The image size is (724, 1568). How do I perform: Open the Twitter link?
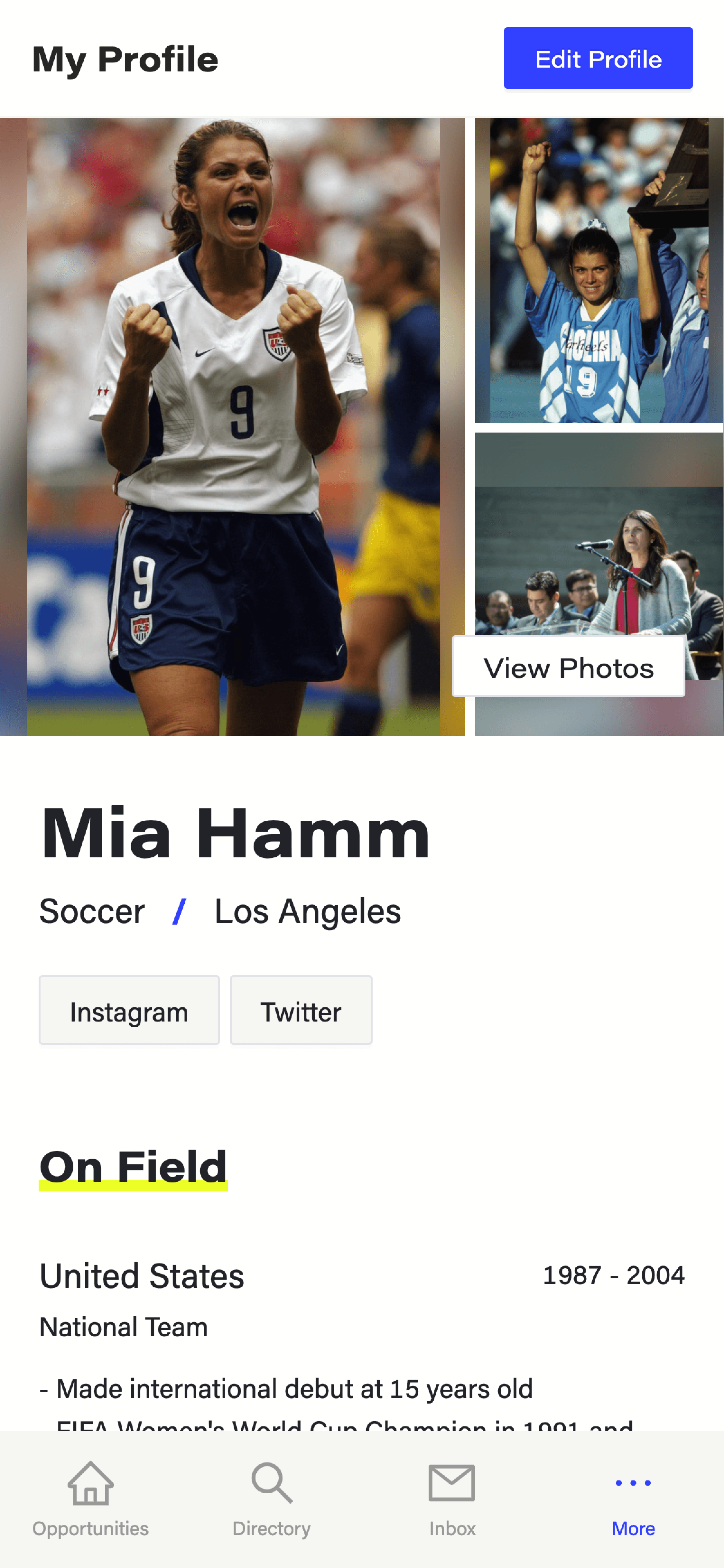pos(301,1011)
